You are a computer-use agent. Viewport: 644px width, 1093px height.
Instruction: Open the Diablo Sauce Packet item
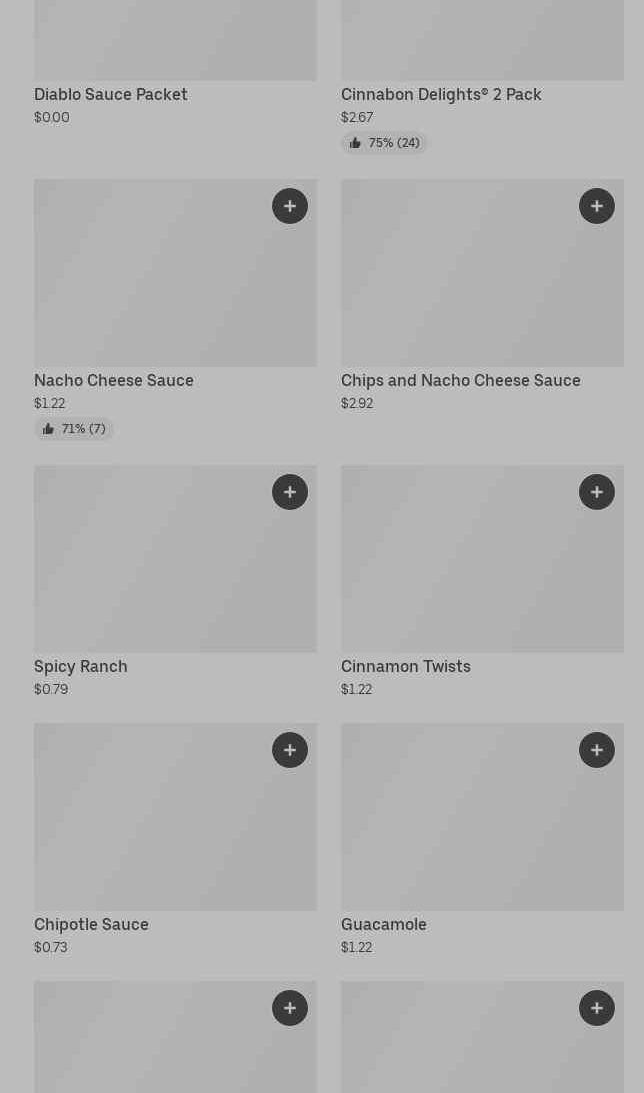click(110, 94)
